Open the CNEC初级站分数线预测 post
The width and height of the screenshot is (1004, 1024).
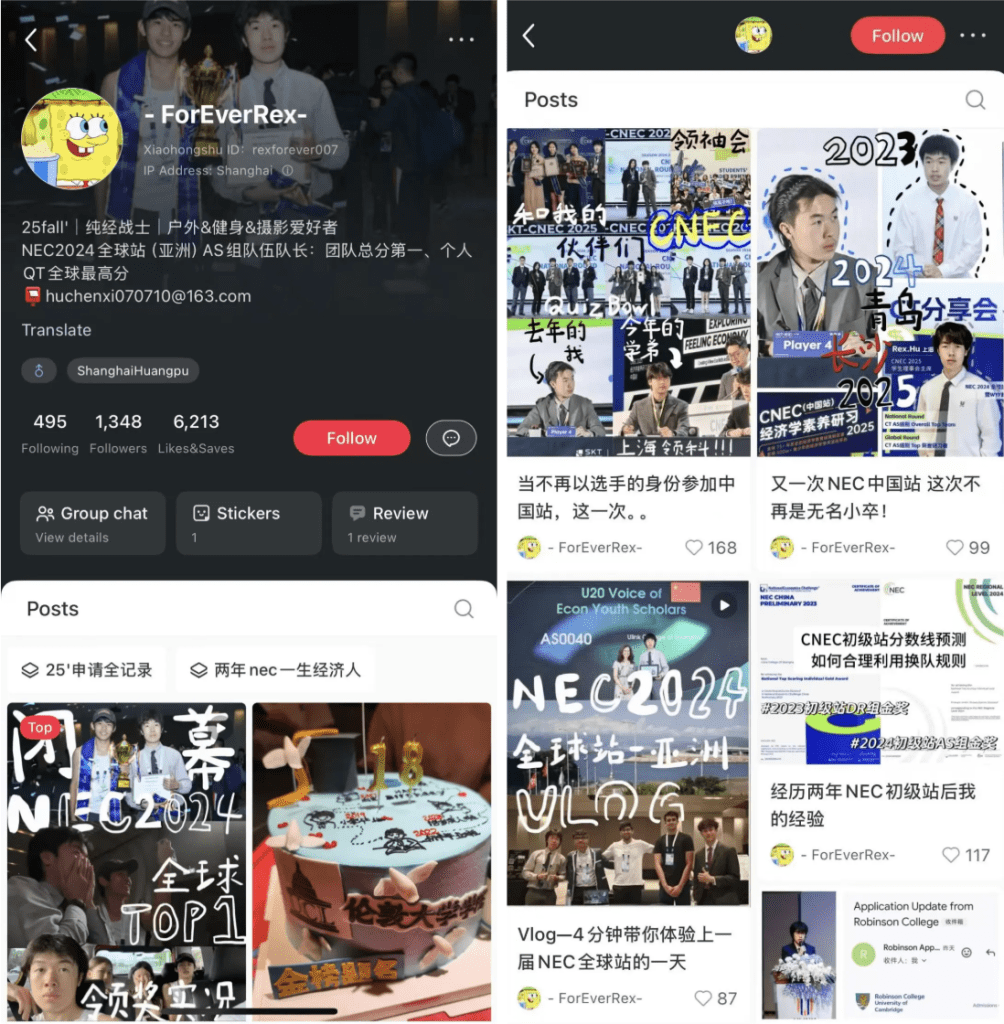(x=880, y=680)
